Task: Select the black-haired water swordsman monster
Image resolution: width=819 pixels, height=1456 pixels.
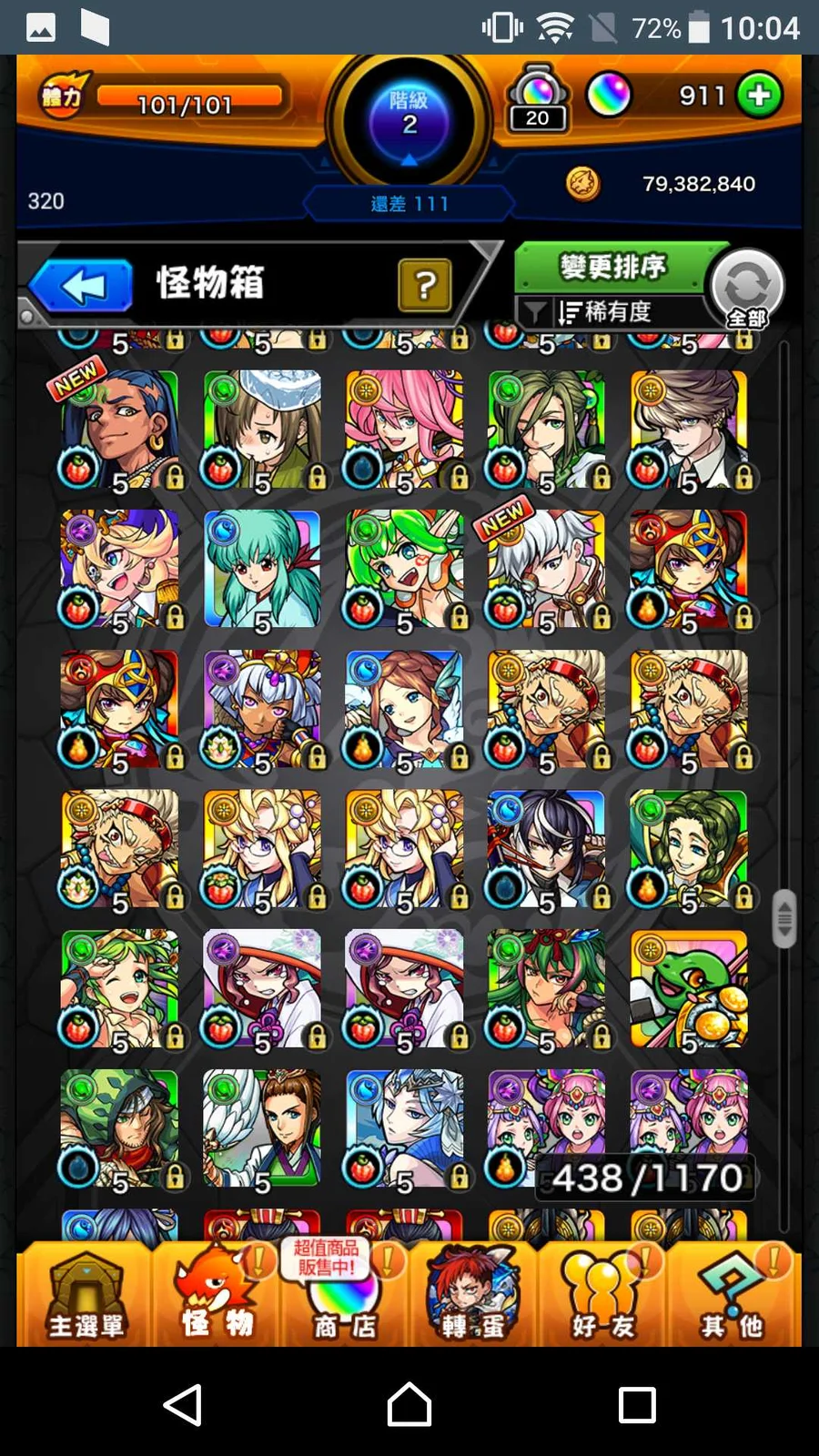Action: [546, 849]
